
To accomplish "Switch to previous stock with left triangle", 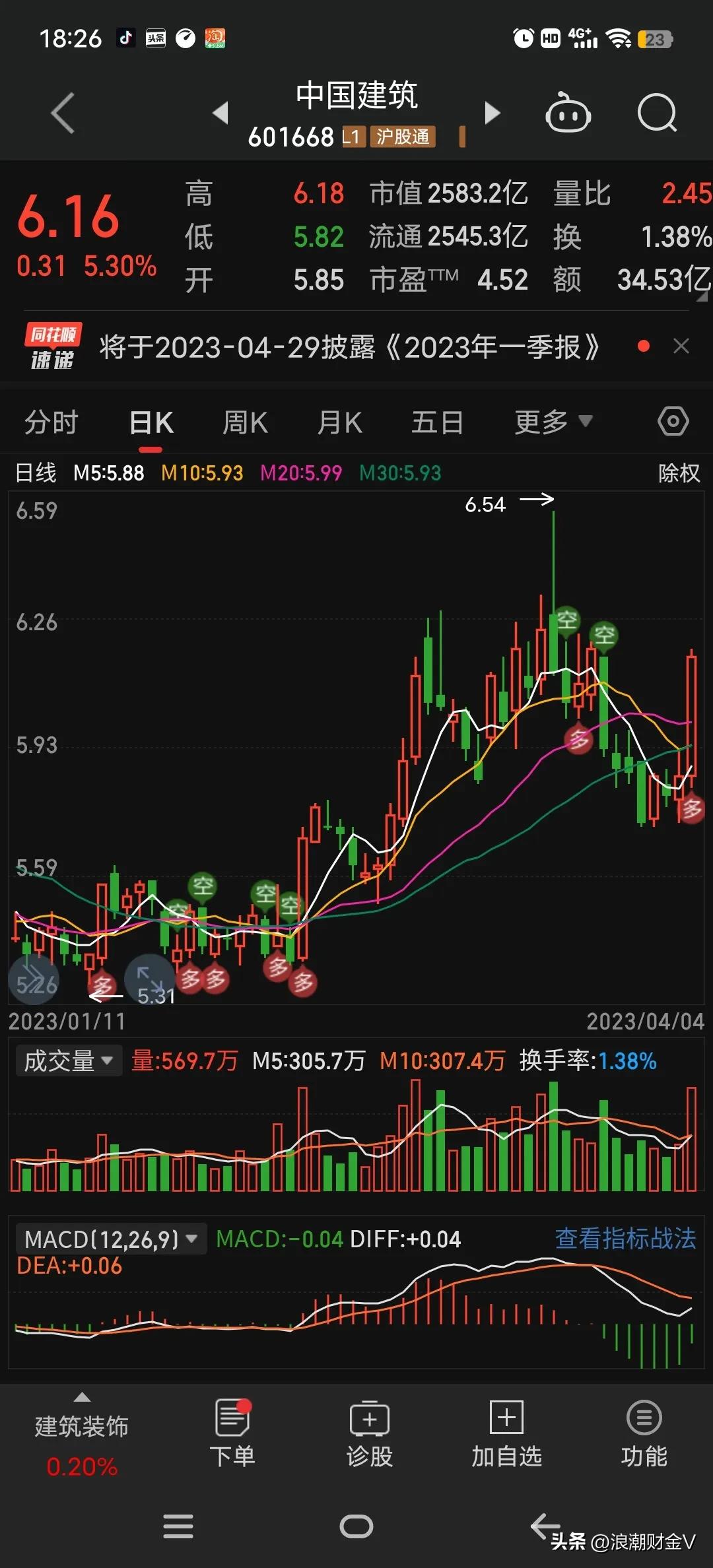I will [221, 113].
